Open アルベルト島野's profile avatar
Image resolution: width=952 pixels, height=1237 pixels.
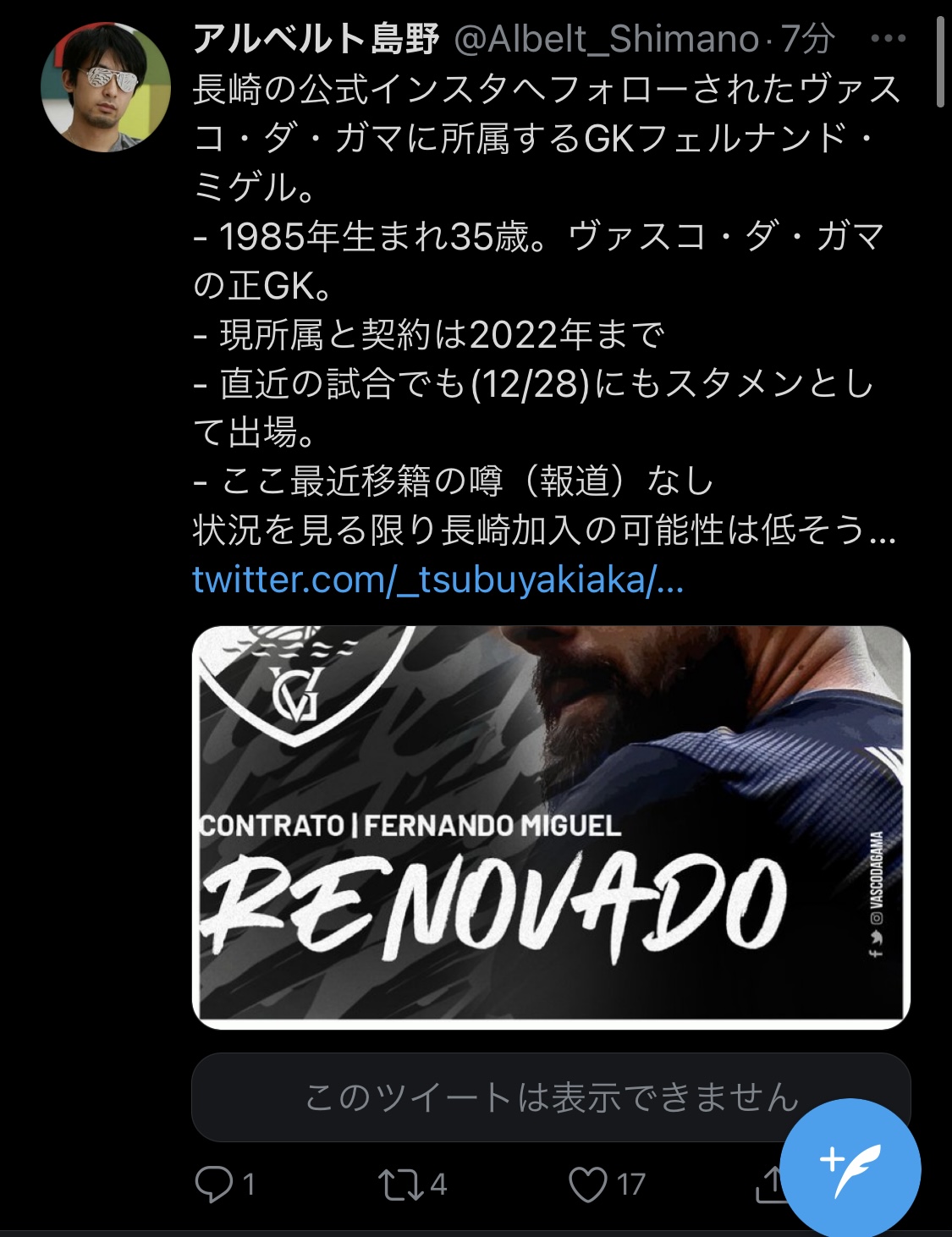[105, 87]
